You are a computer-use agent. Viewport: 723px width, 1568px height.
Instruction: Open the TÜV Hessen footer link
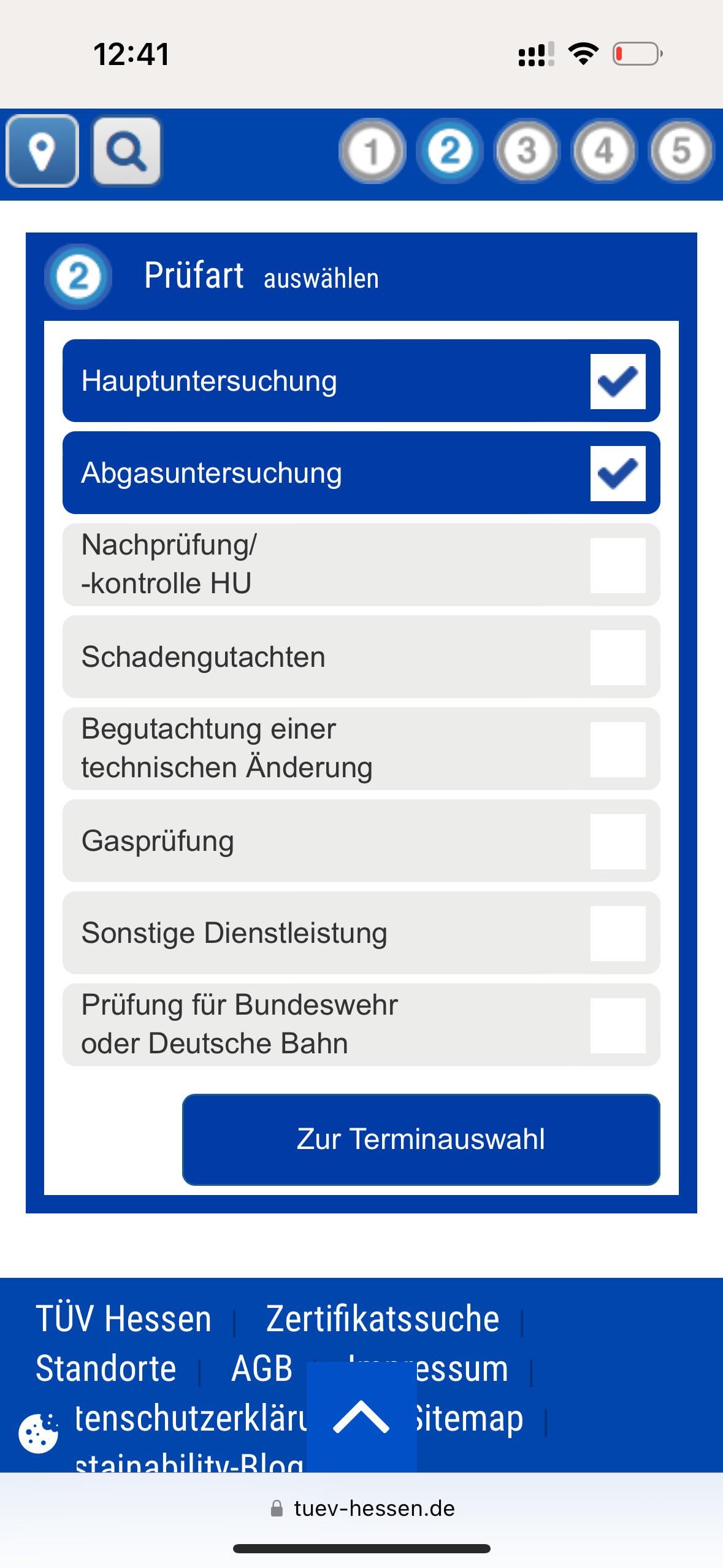tap(123, 1319)
